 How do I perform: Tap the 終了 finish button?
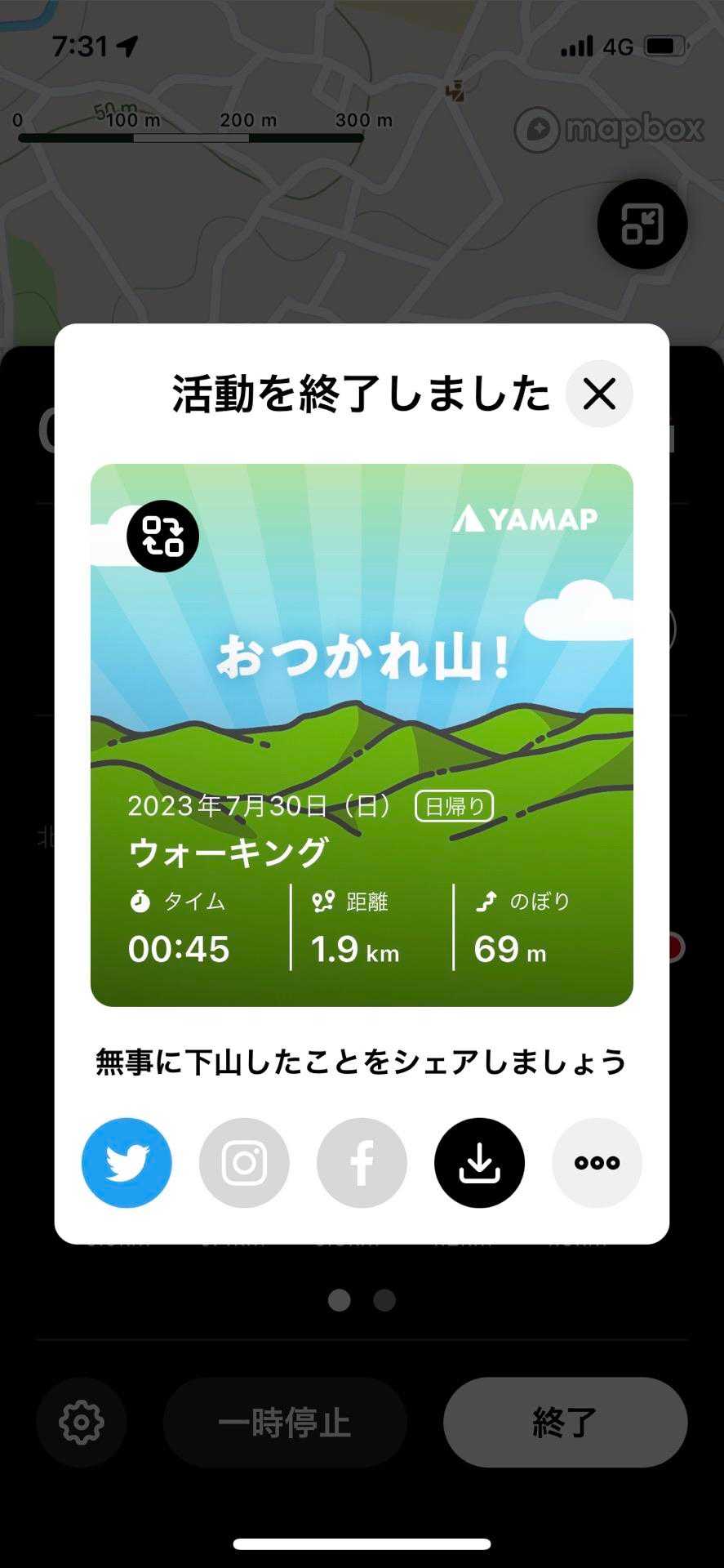click(x=565, y=1422)
